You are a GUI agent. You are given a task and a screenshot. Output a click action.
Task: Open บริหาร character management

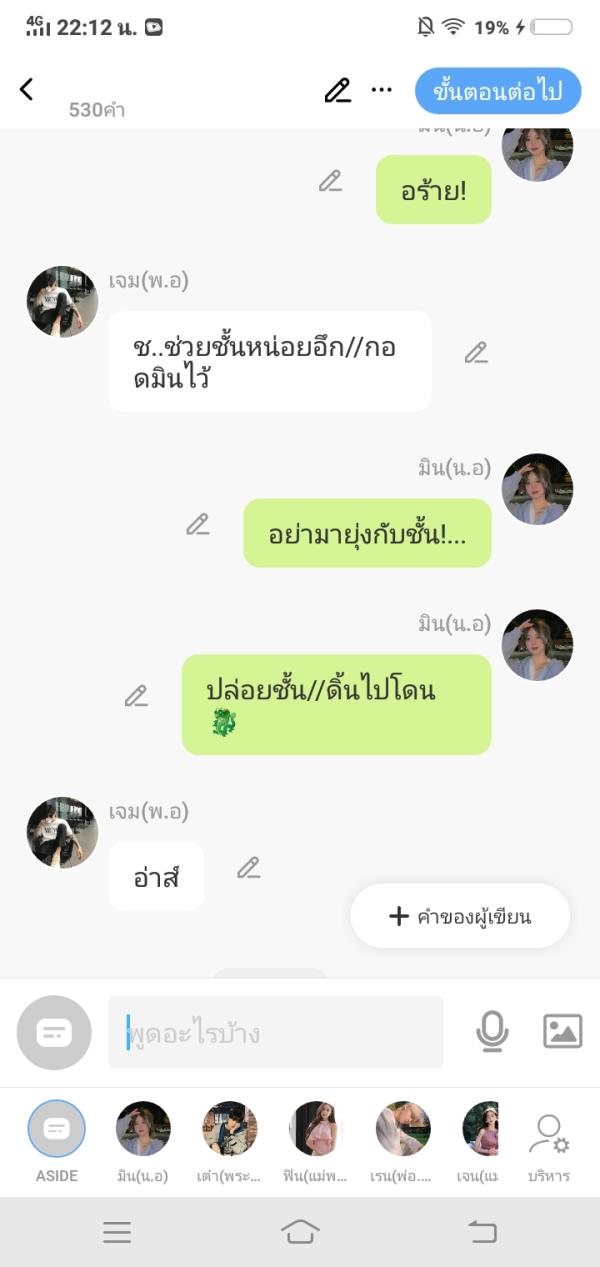tap(549, 1142)
